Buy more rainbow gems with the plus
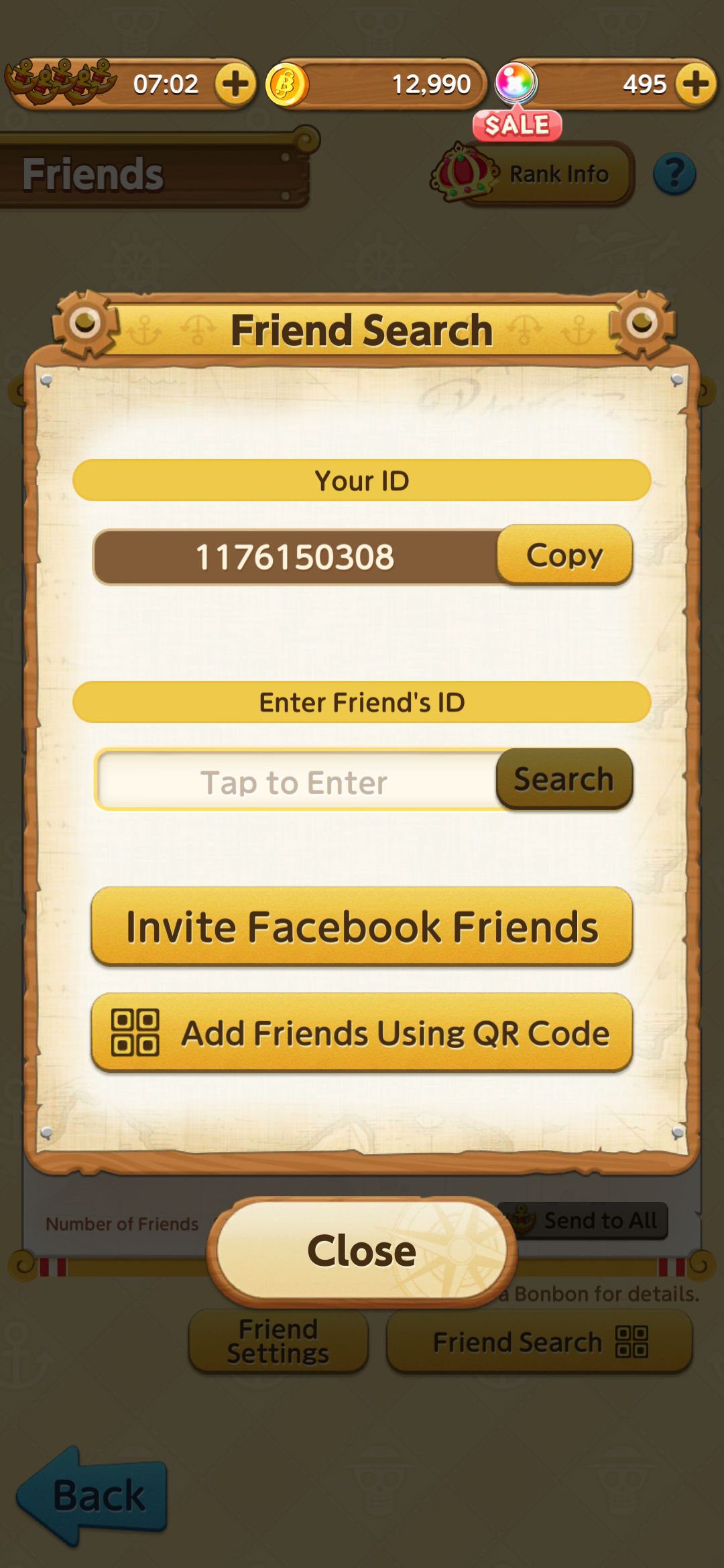The image size is (724, 1568). tap(695, 84)
